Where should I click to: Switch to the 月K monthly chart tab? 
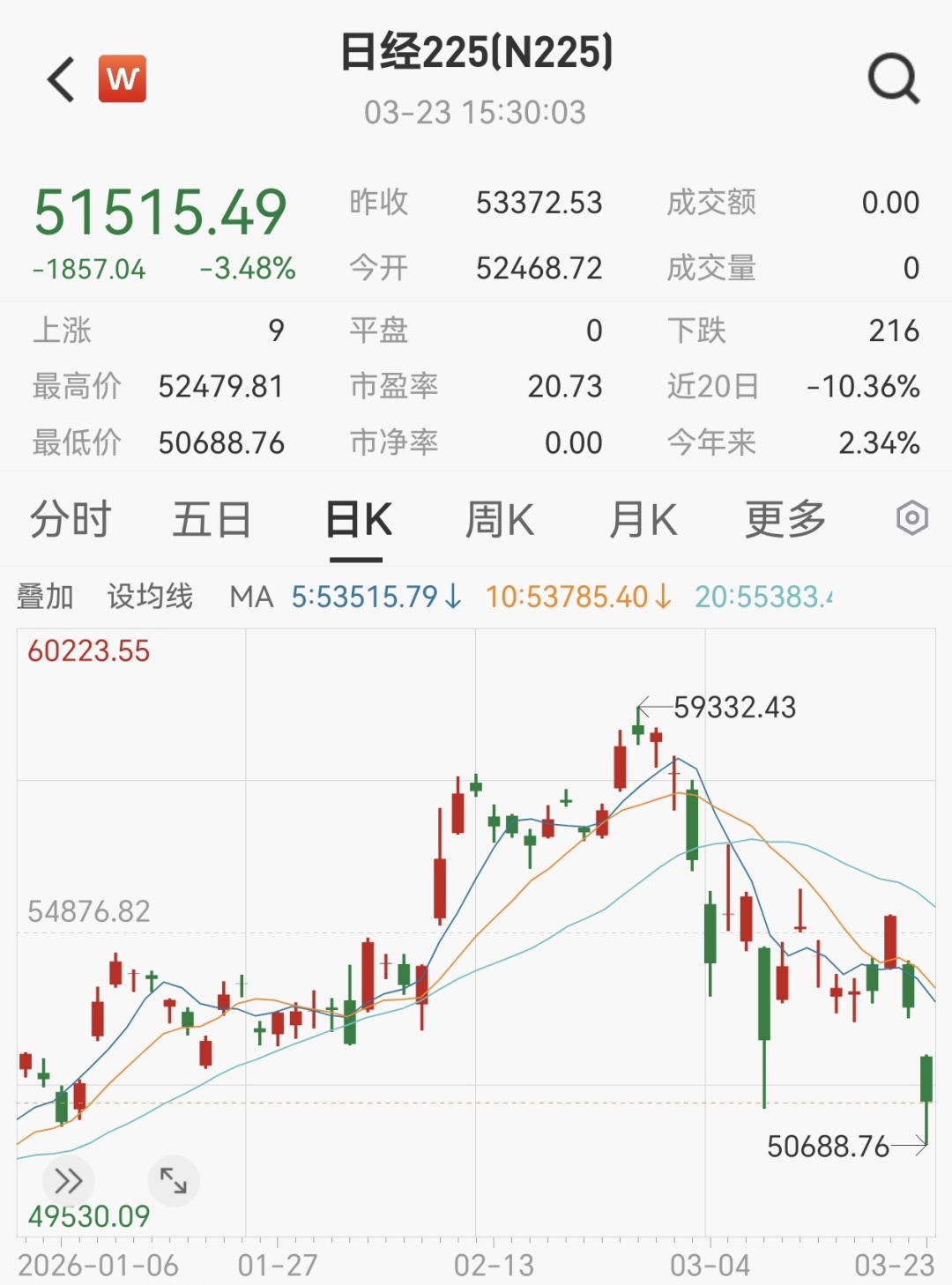(x=643, y=519)
